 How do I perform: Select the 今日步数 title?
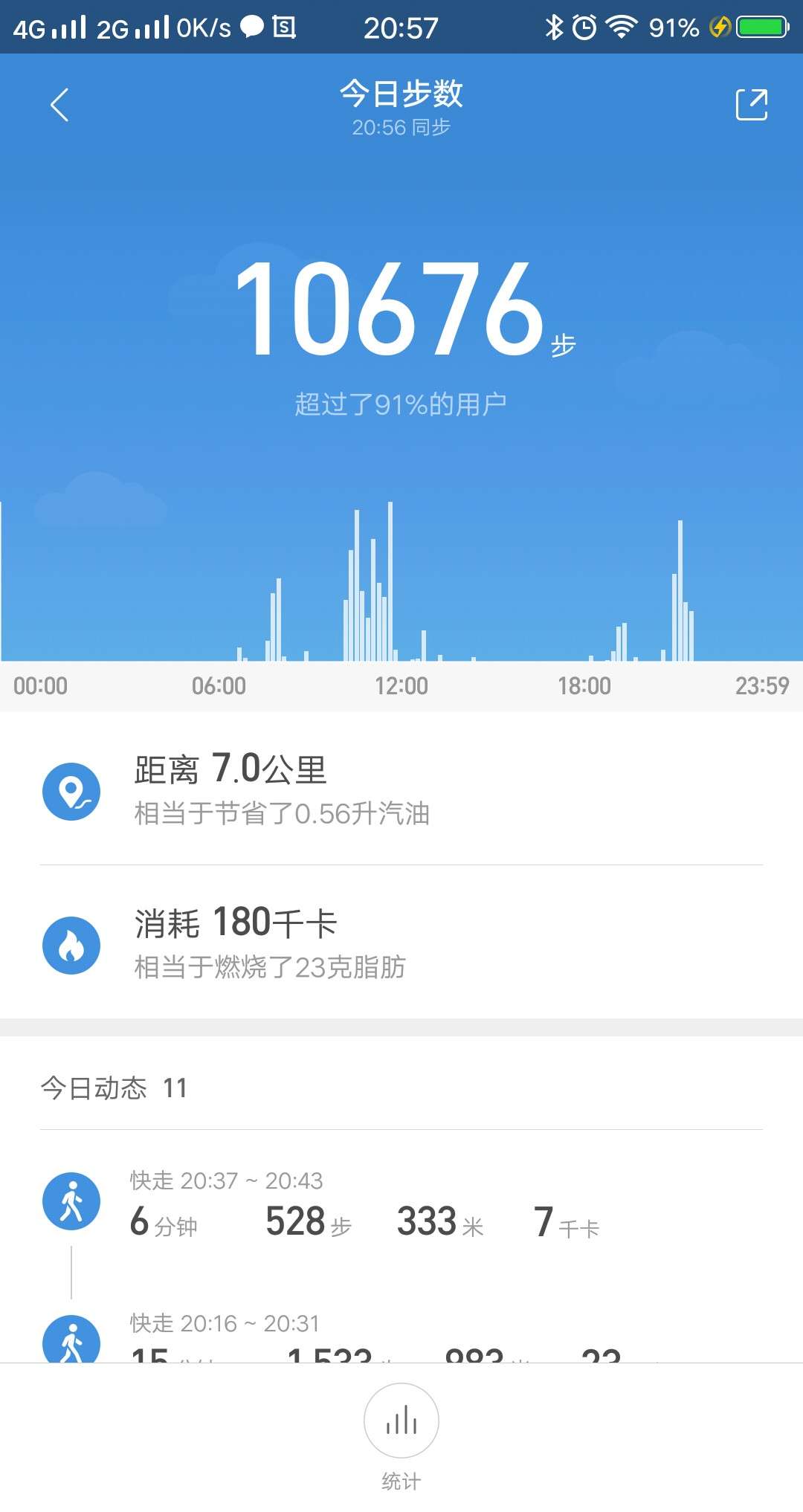(x=401, y=94)
